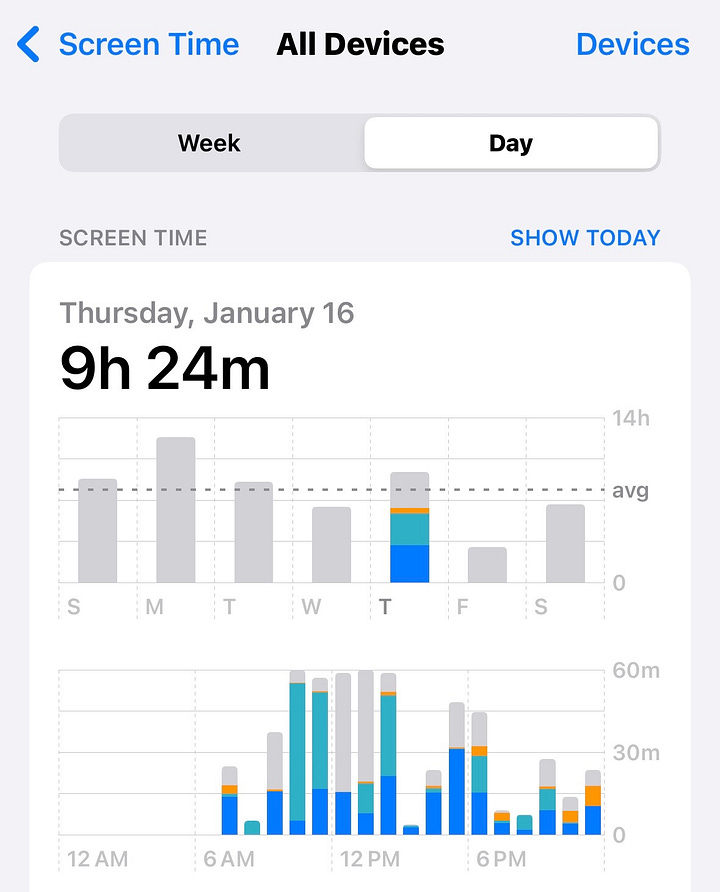The height and width of the screenshot is (892, 720).
Task: Select Wednesday's bar in weekly chart
Action: [332, 544]
